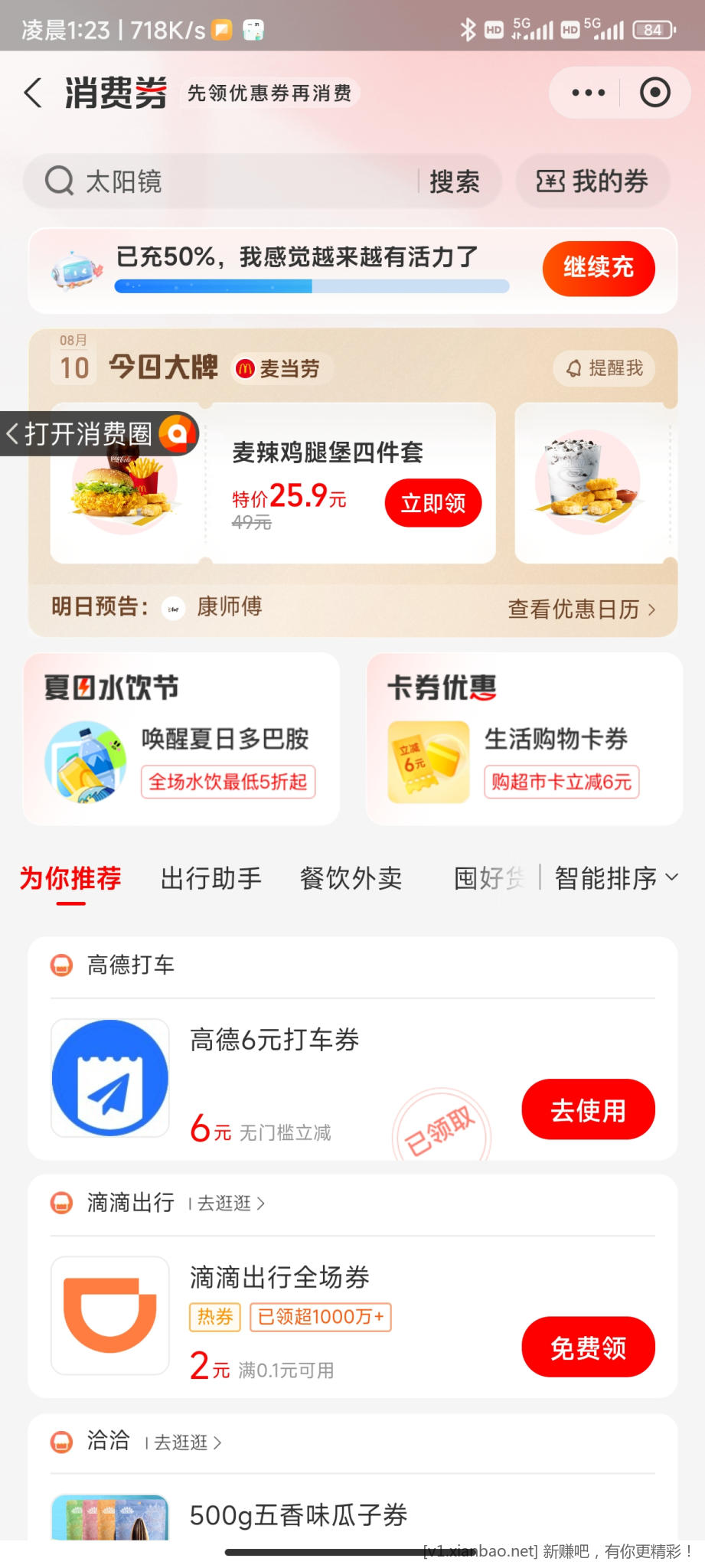Follow 去逛逛 link beside 洽洽
The width and height of the screenshot is (705, 1568).
pyautogui.click(x=184, y=1442)
